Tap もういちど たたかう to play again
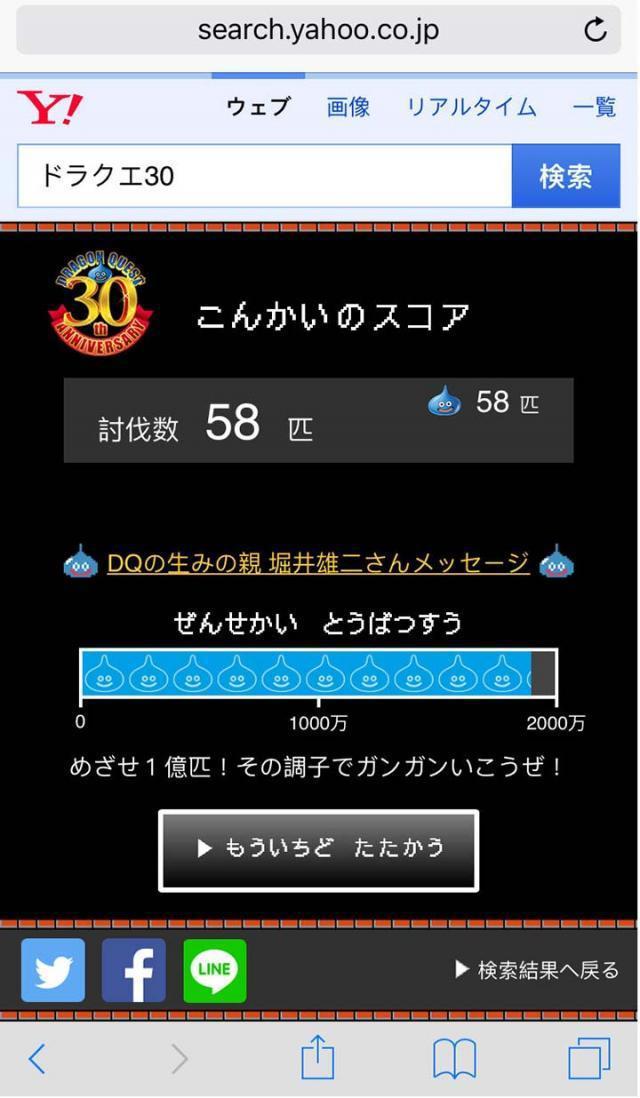This screenshot has width=640, height=1098. click(318, 850)
